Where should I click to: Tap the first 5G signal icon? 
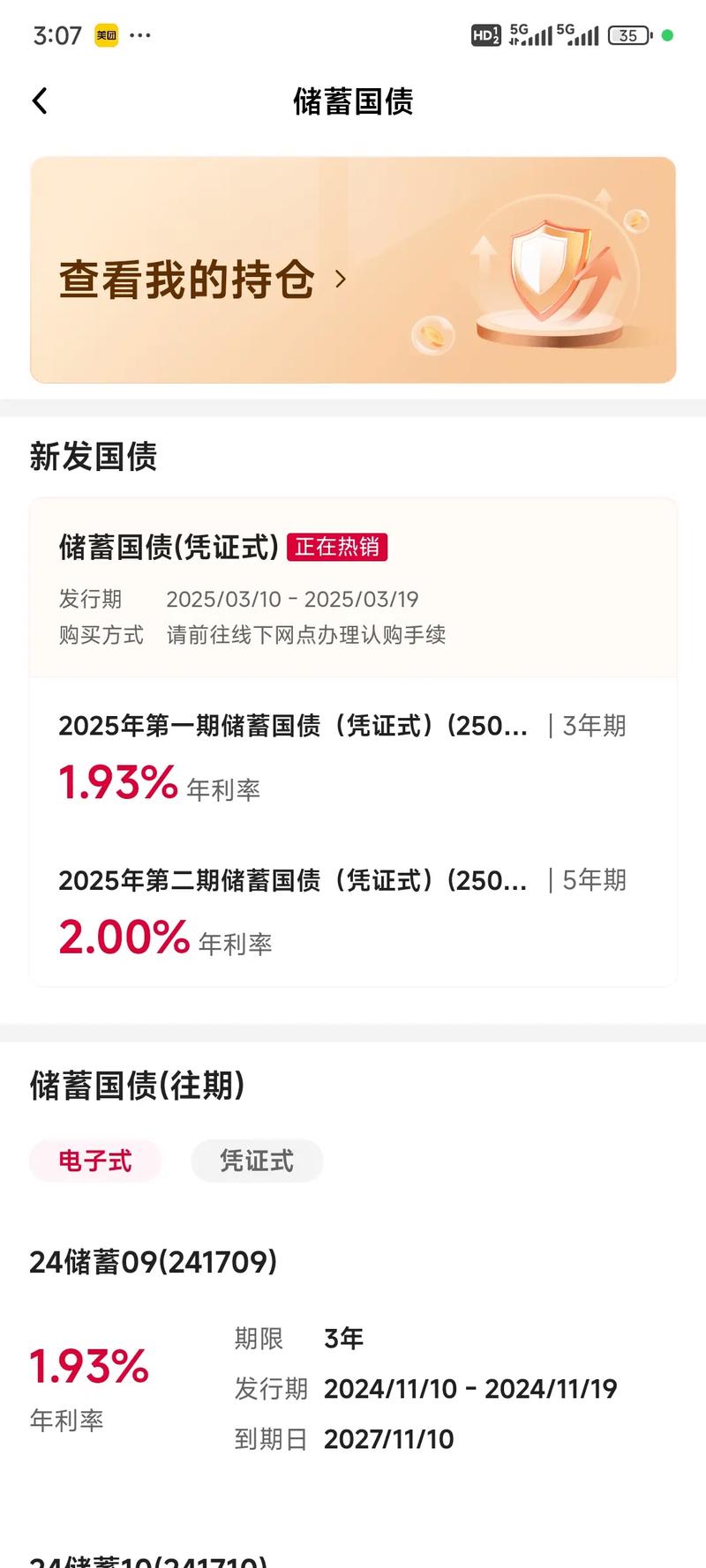(x=527, y=34)
